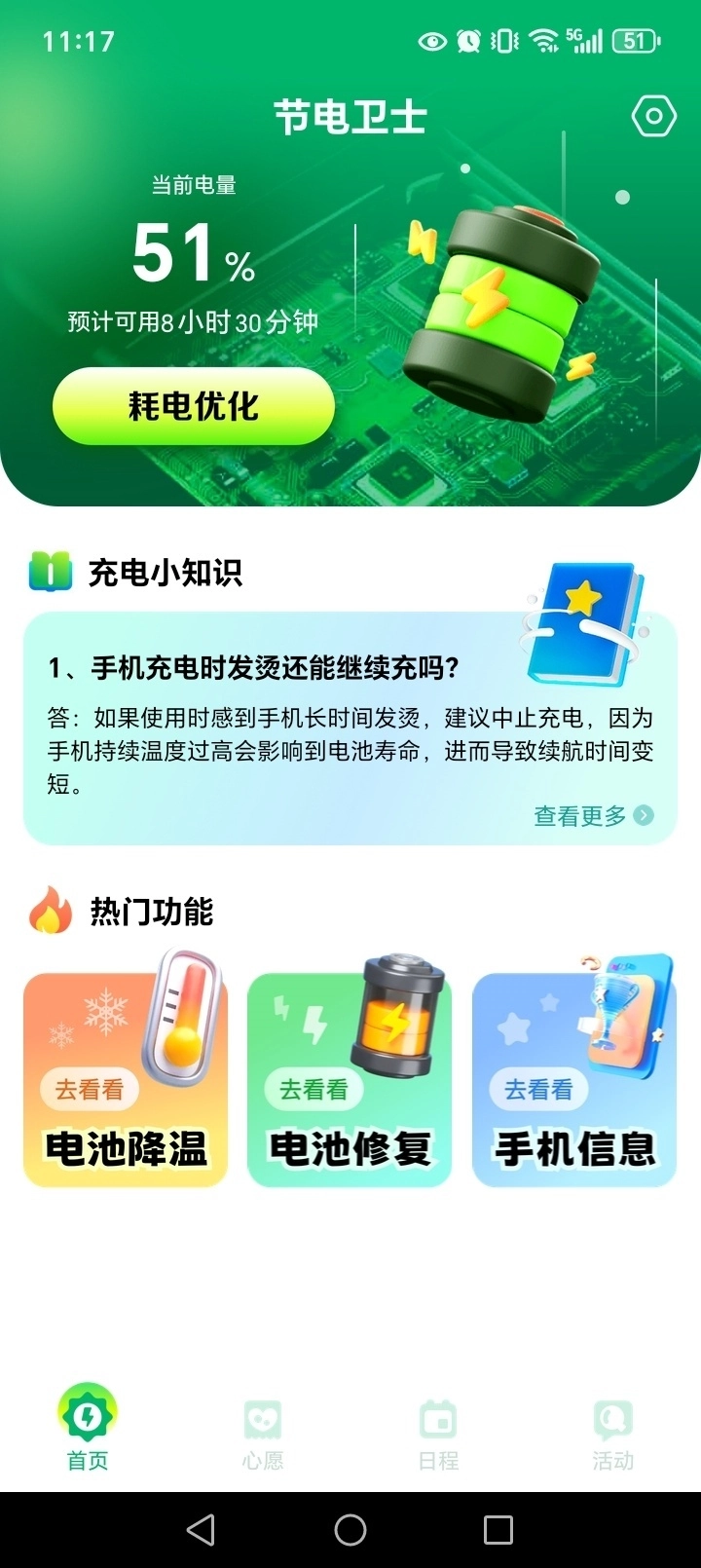The image size is (701, 1568).
Task: Expand the charging tip question card
Action: tap(349, 721)
